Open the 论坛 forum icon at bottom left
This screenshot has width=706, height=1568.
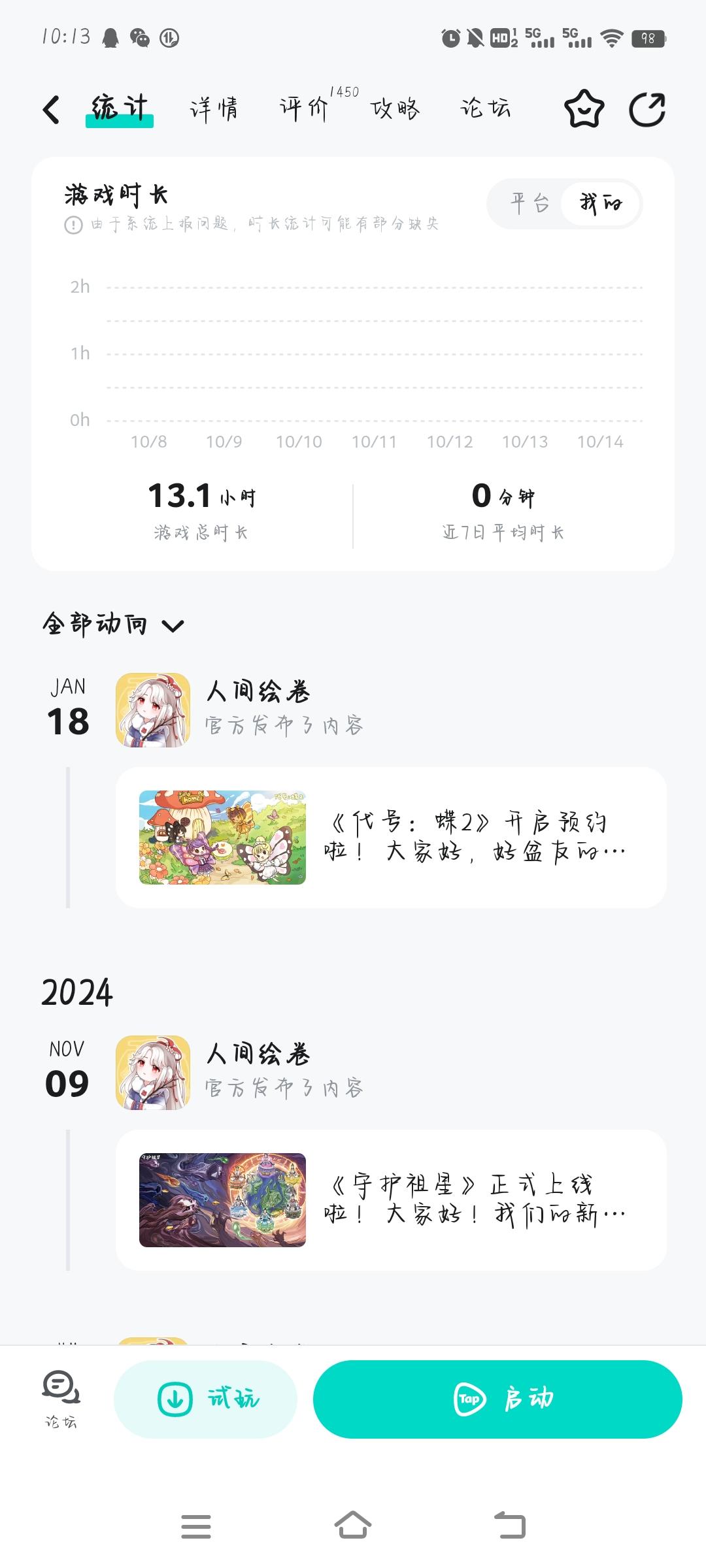tap(59, 1399)
